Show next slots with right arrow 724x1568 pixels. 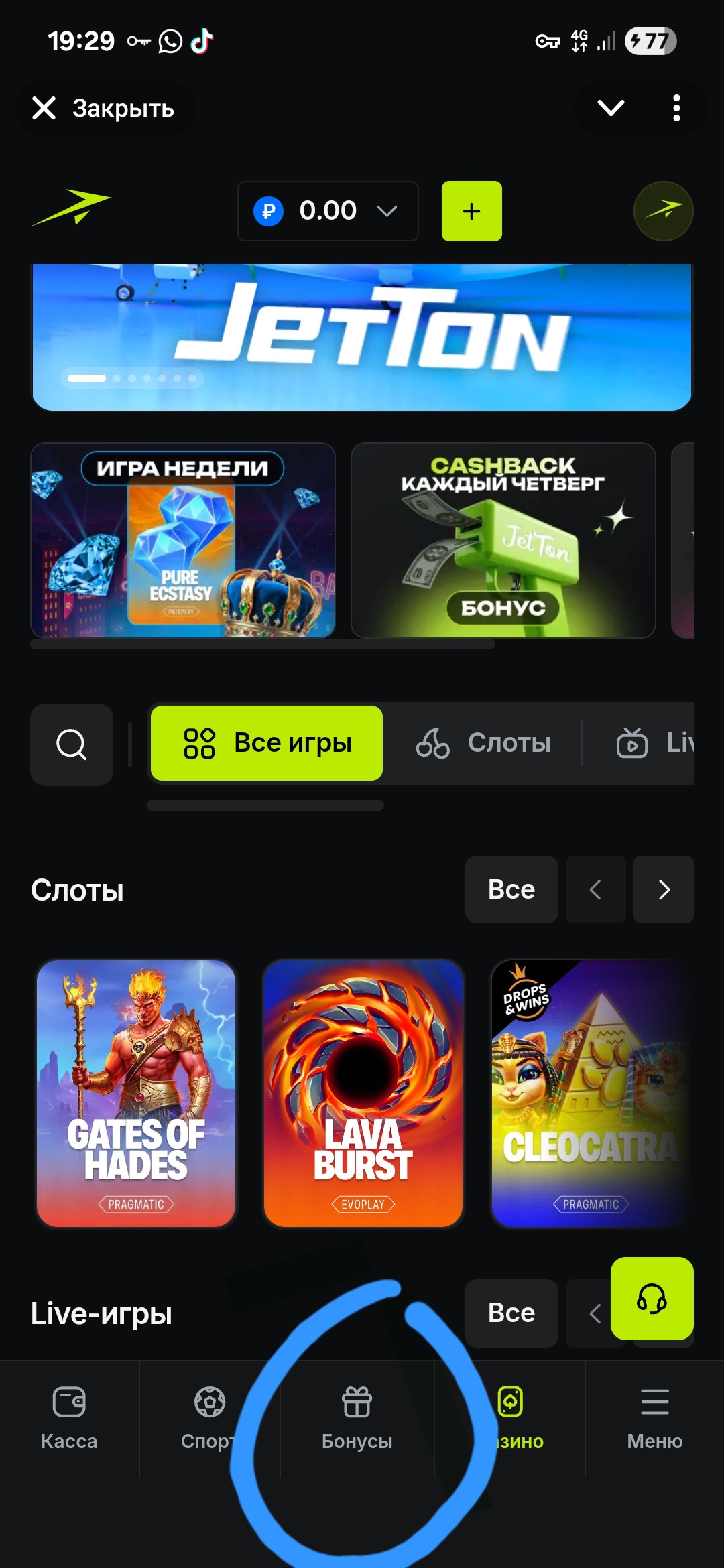pyautogui.click(x=663, y=889)
